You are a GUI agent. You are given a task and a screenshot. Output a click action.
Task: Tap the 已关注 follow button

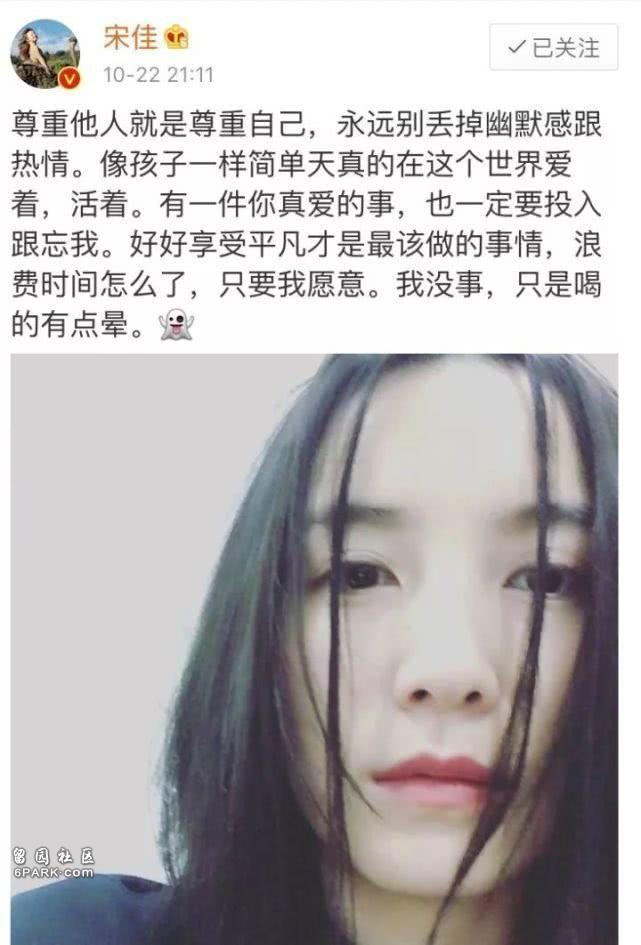pyautogui.click(x=554, y=47)
